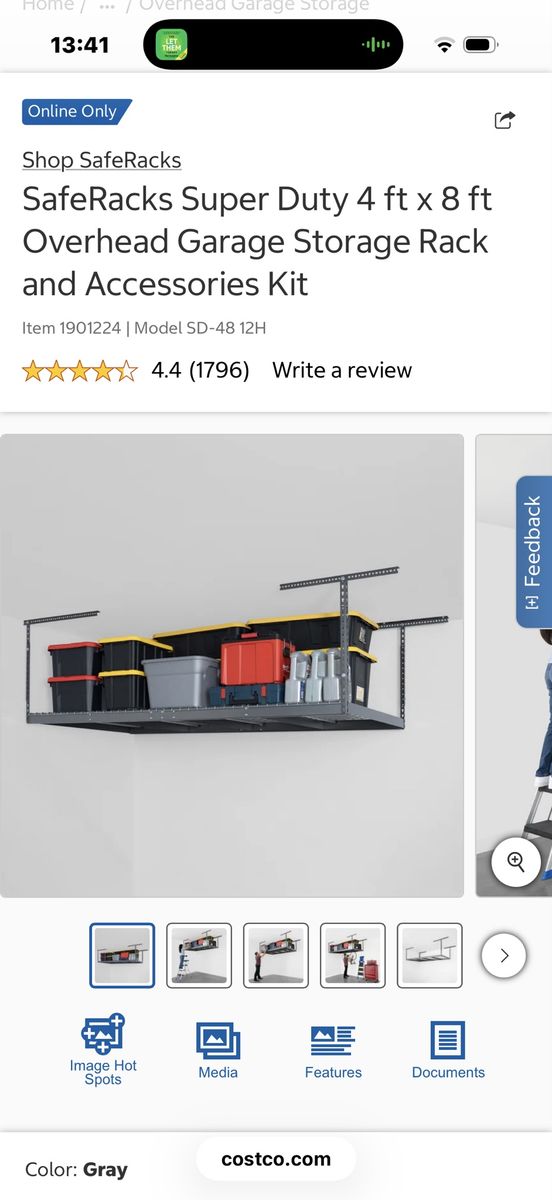This screenshot has width=552, height=1200.
Task: Zoom in on the product image
Action: 516,862
